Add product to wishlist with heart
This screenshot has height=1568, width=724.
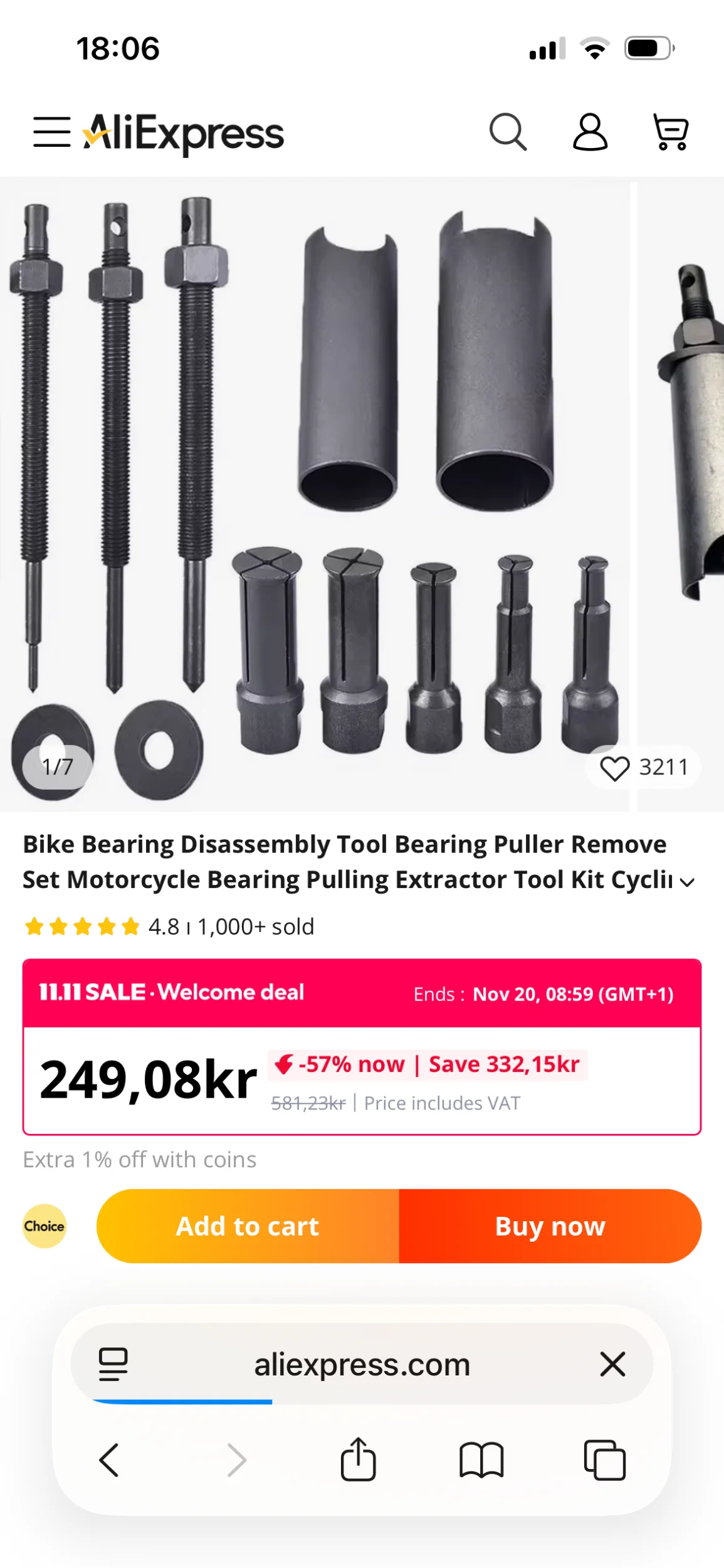[614, 768]
